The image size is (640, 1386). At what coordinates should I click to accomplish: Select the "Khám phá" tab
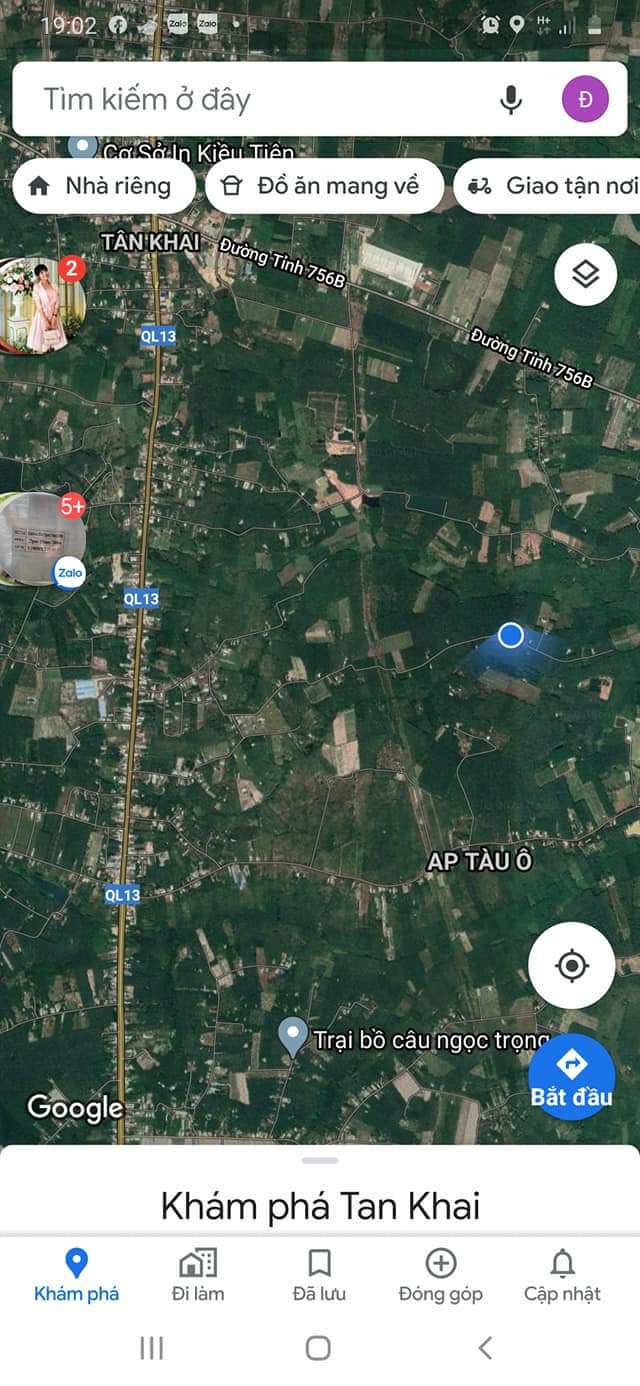76,1276
